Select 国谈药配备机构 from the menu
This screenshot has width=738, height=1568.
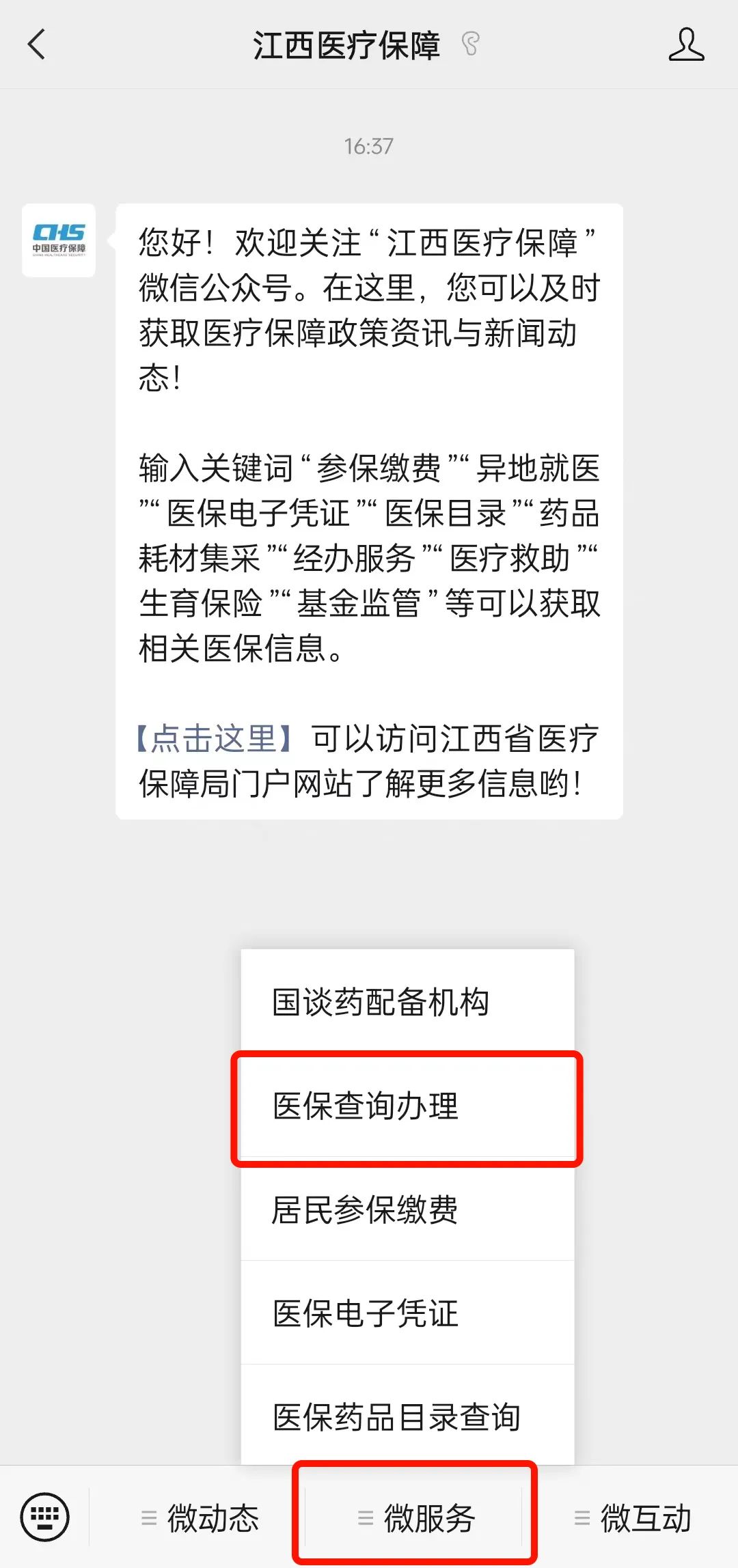pyautogui.click(x=407, y=1002)
